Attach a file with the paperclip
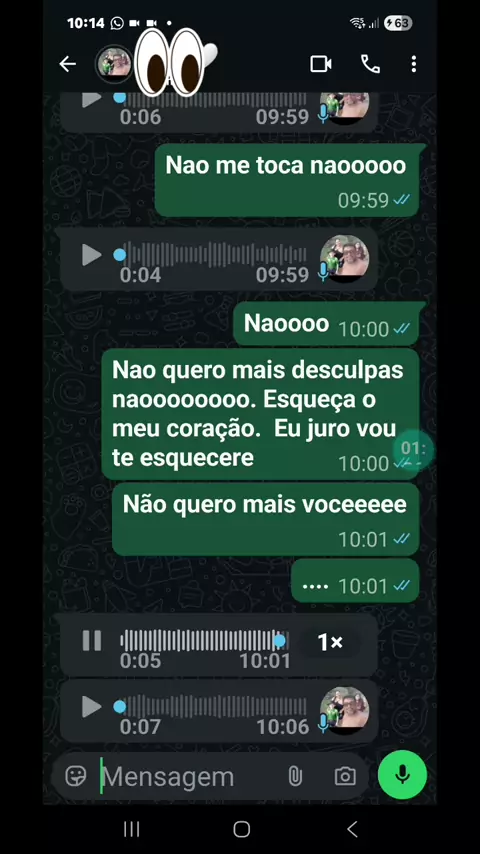This screenshot has height=854, width=480. [295, 776]
